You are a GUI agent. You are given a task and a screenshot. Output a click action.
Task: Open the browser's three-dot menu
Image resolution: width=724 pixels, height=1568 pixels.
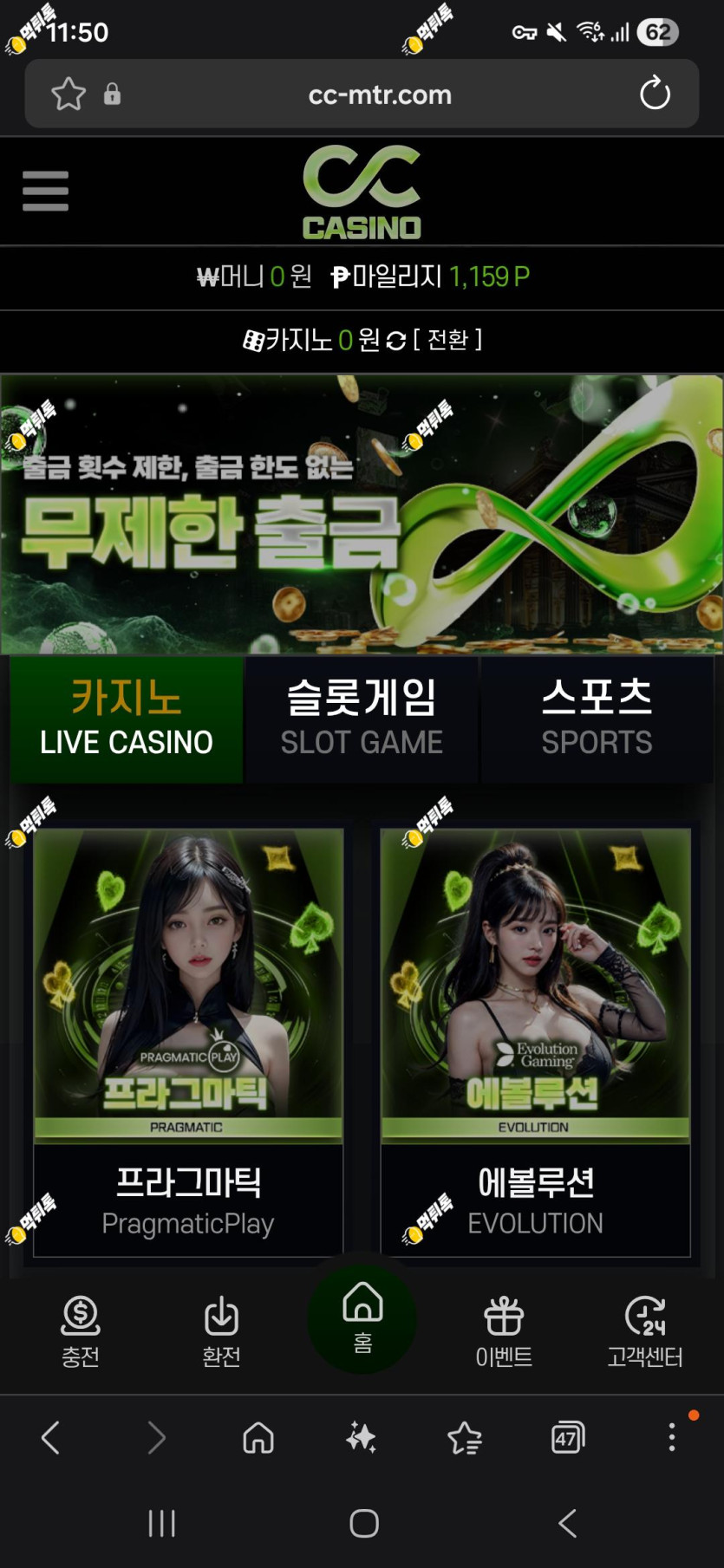[672, 1437]
